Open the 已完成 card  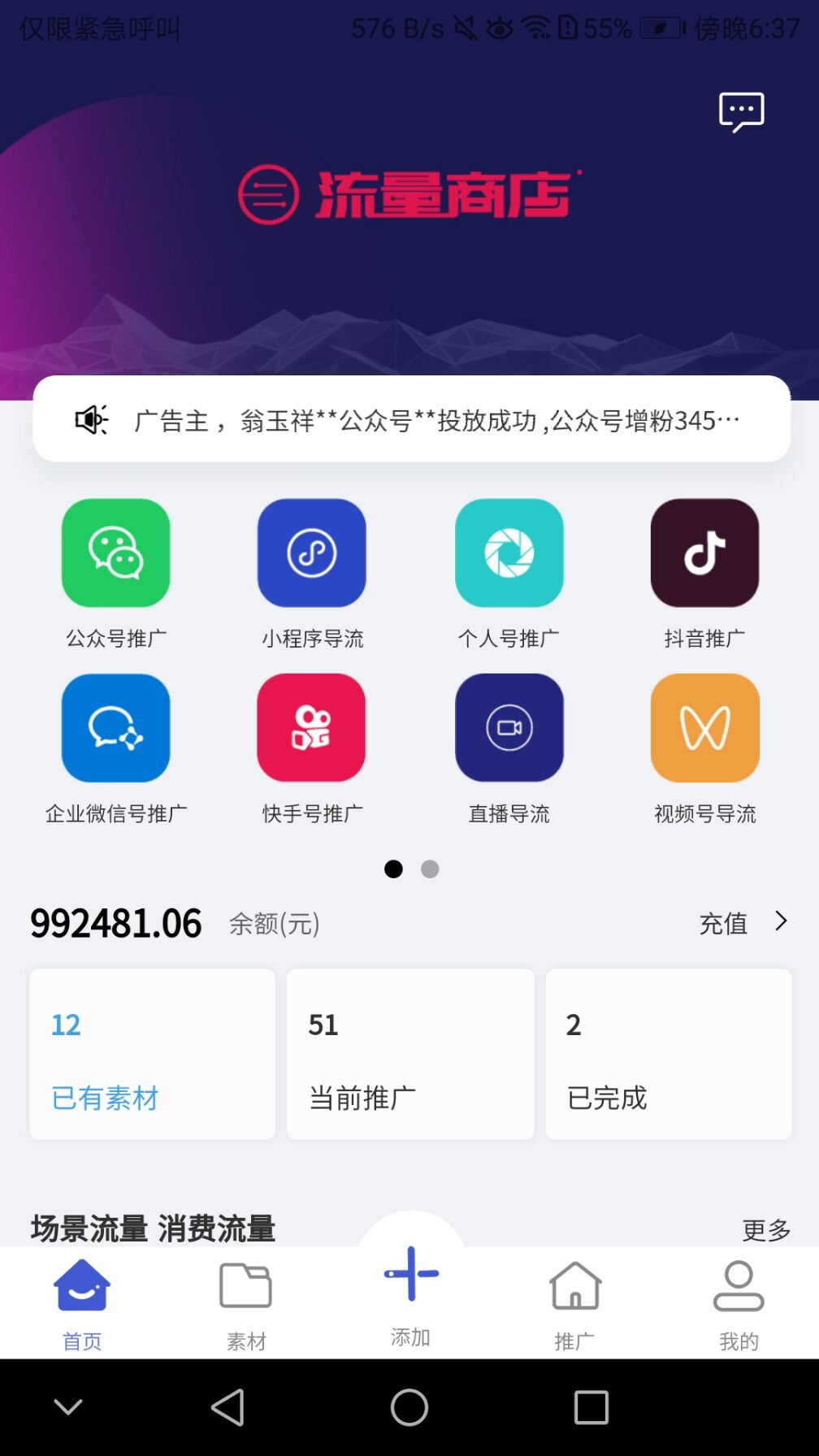(668, 1054)
